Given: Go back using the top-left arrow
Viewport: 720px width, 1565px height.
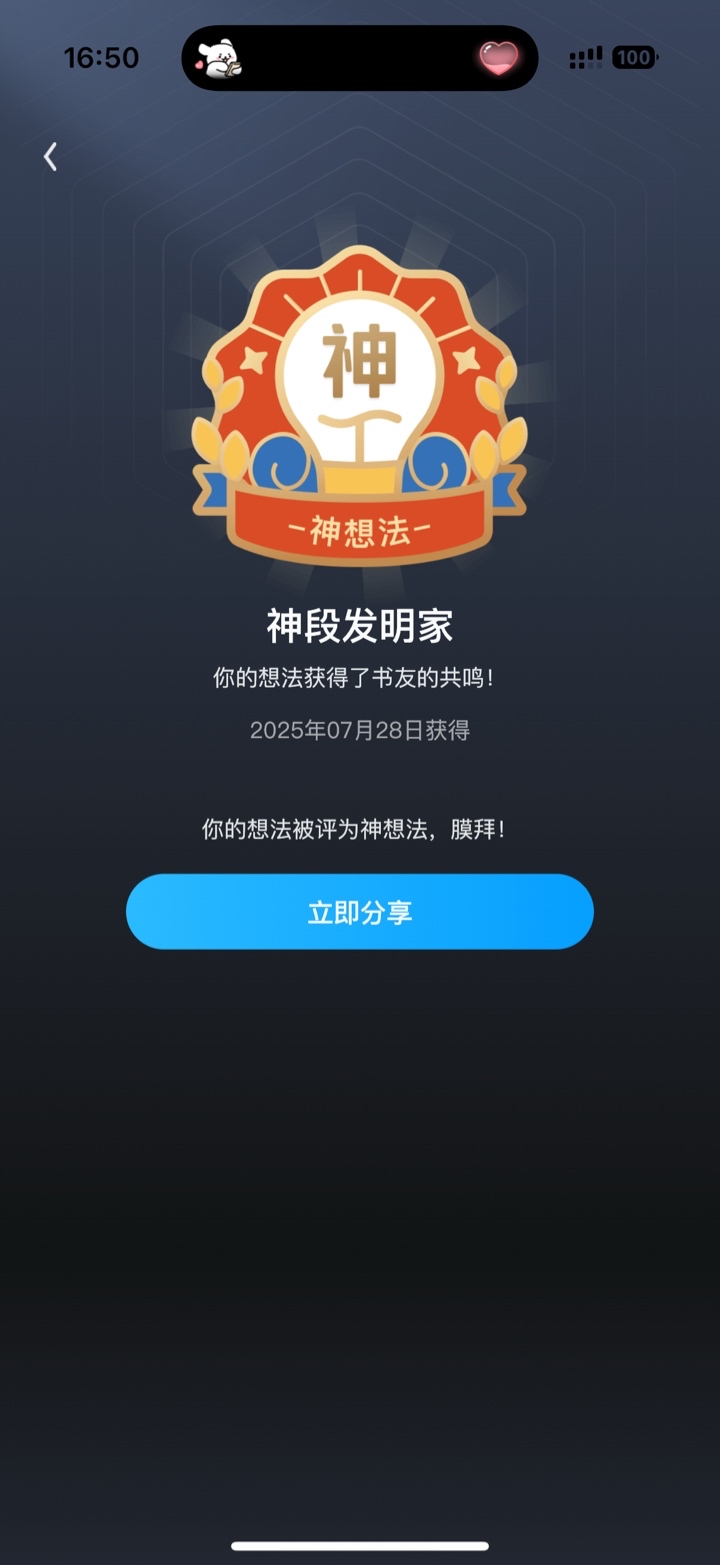Looking at the screenshot, I should click(50, 156).
